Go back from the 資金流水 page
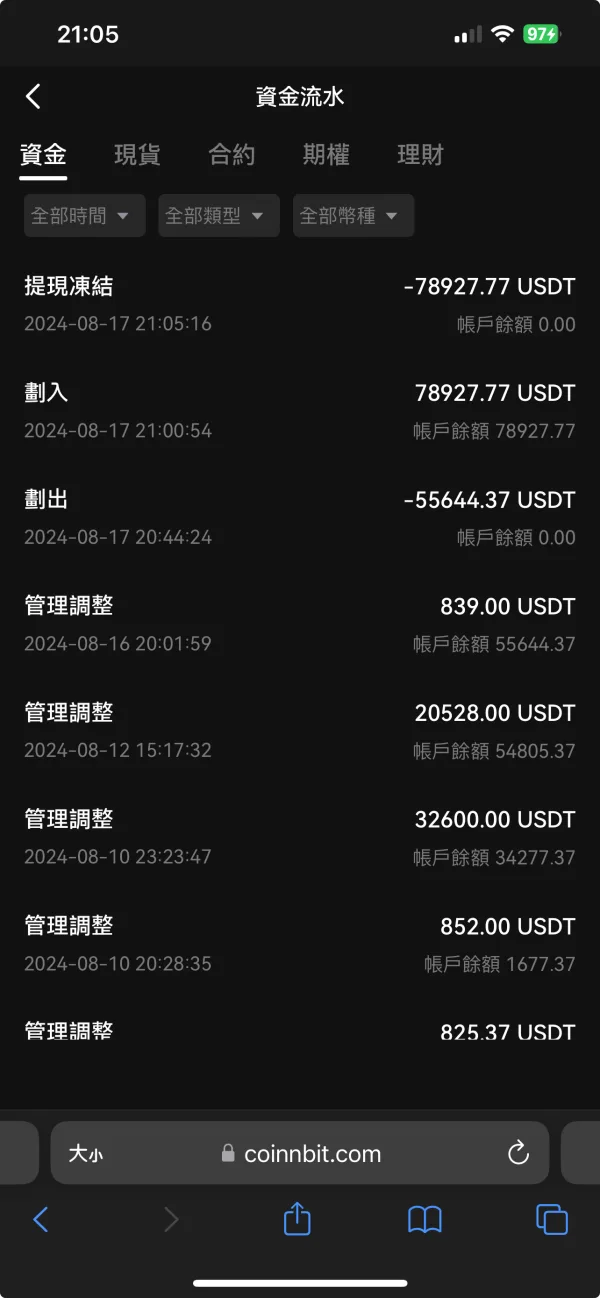Screen dimensions: 600x1298 click(x=33, y=96)
